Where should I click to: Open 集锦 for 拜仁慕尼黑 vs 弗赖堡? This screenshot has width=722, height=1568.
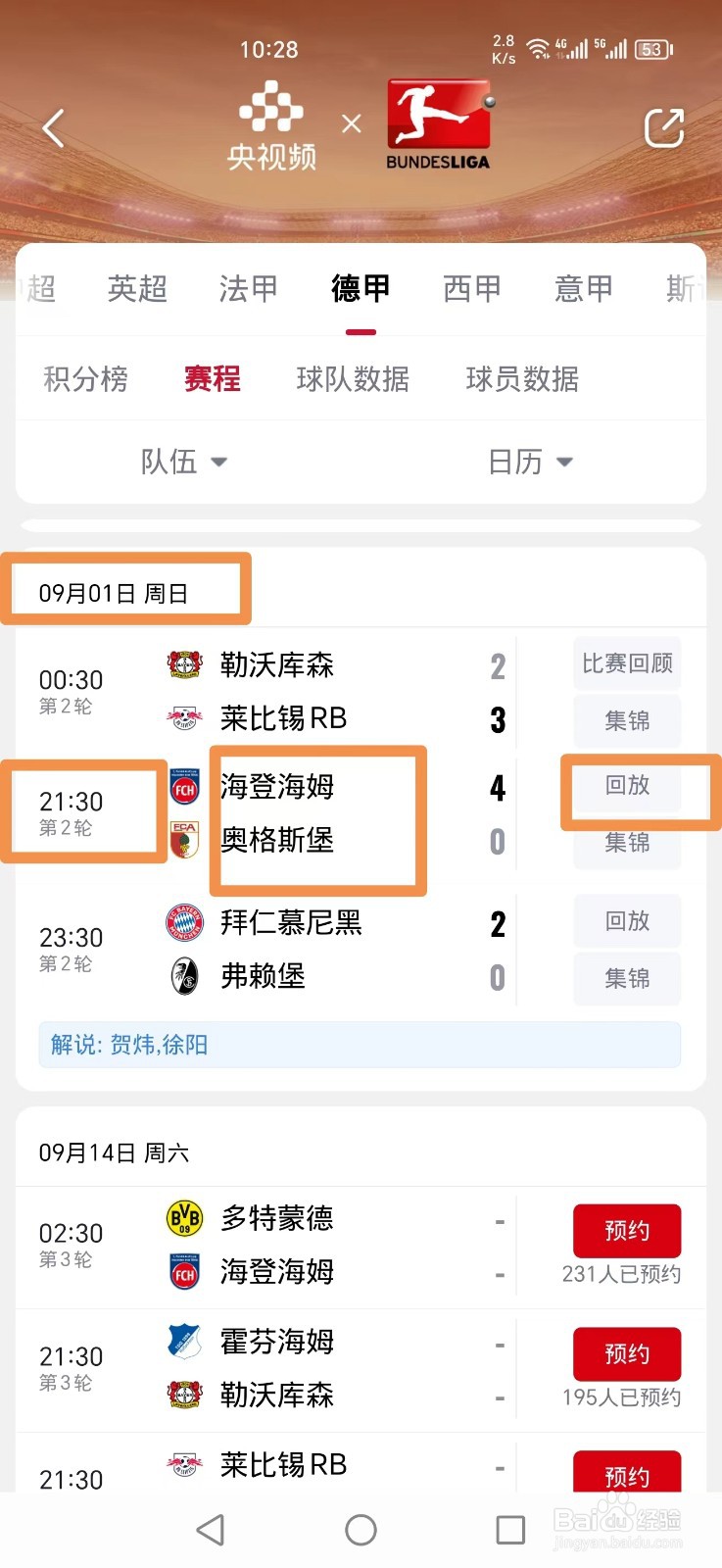(627, 978)
